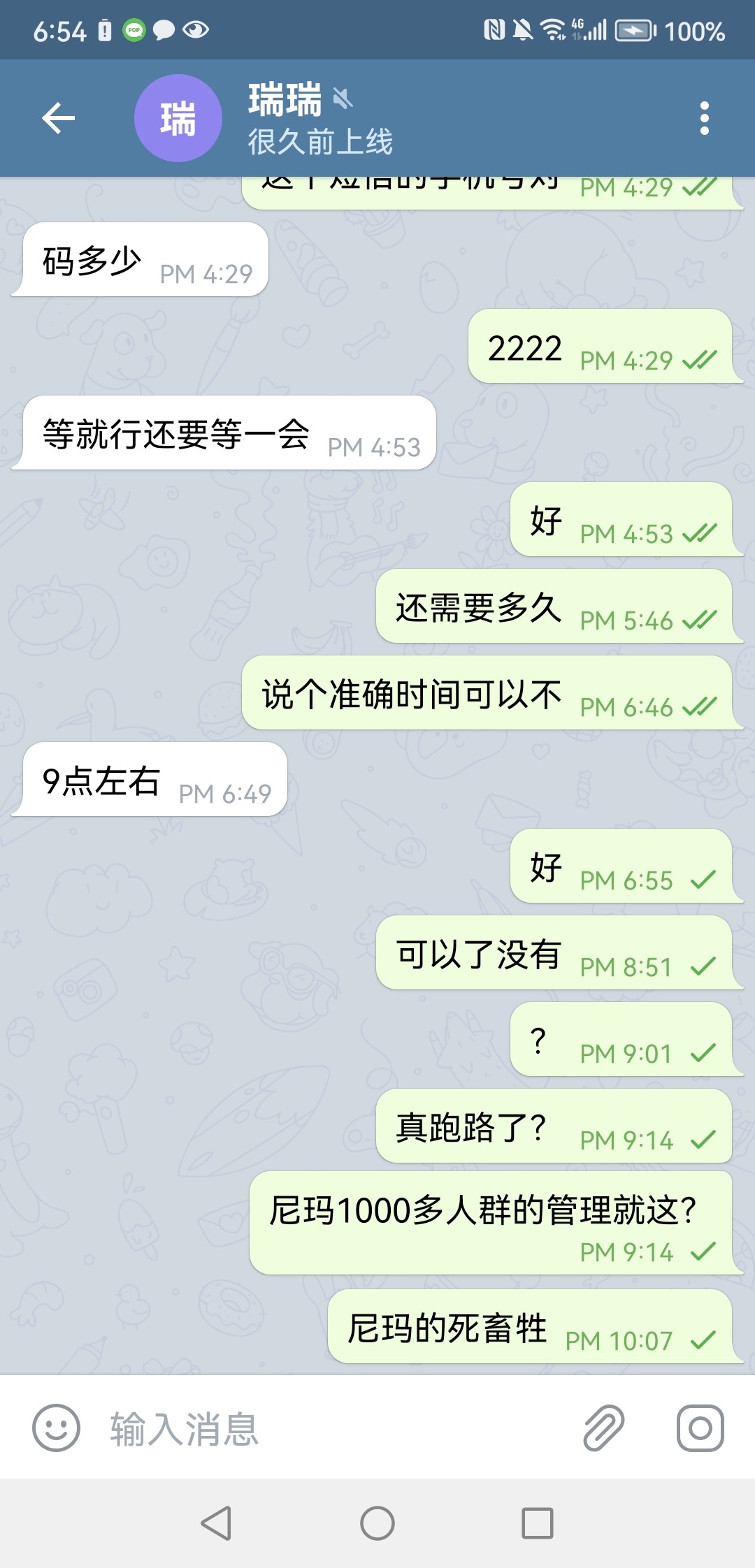Open 瑞瑞's profile avatar
The width and height of the screenshot is (755, 1568).
(x=178, y=118)
